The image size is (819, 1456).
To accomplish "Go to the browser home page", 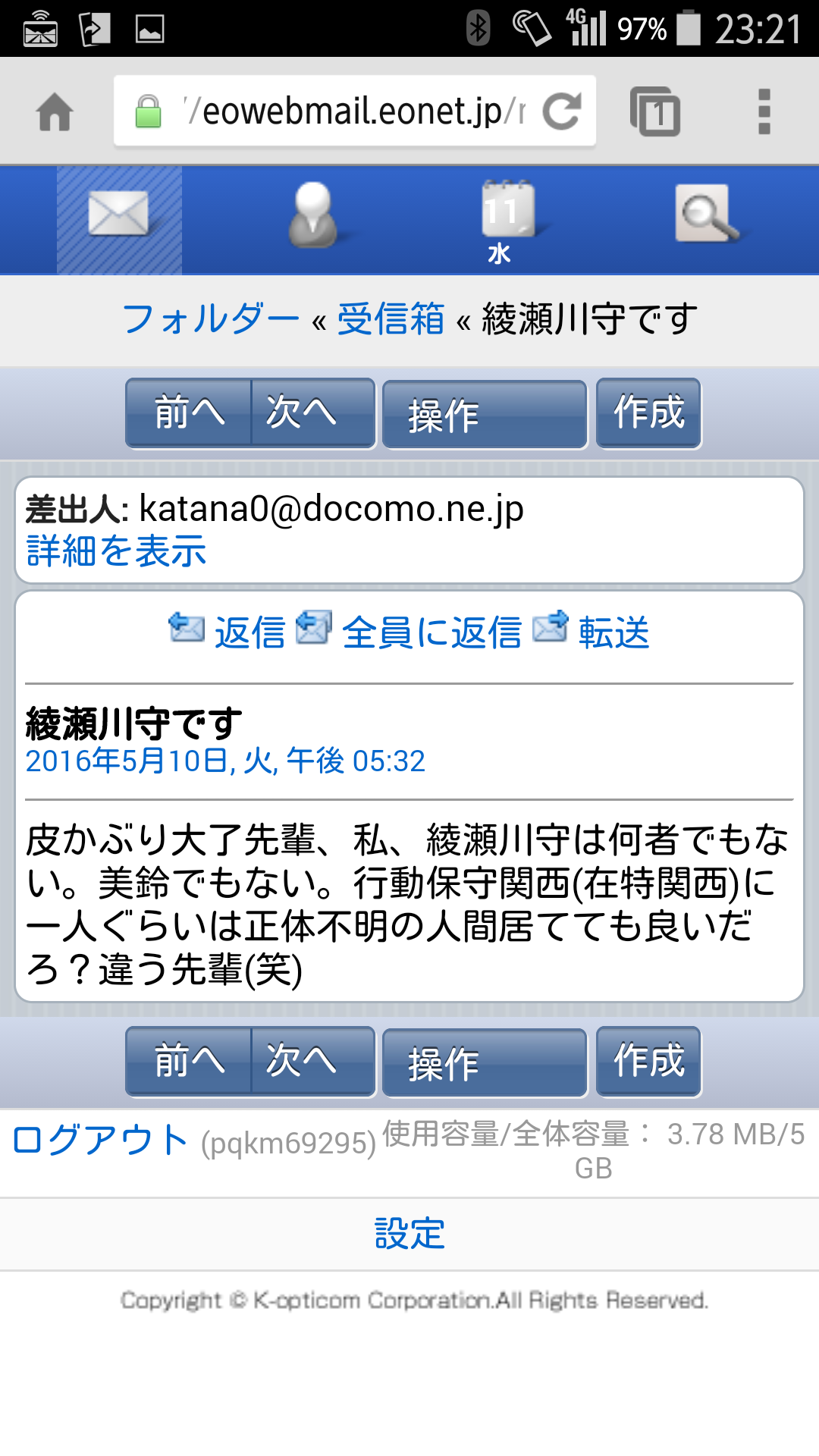I will (x=55, y=112).
